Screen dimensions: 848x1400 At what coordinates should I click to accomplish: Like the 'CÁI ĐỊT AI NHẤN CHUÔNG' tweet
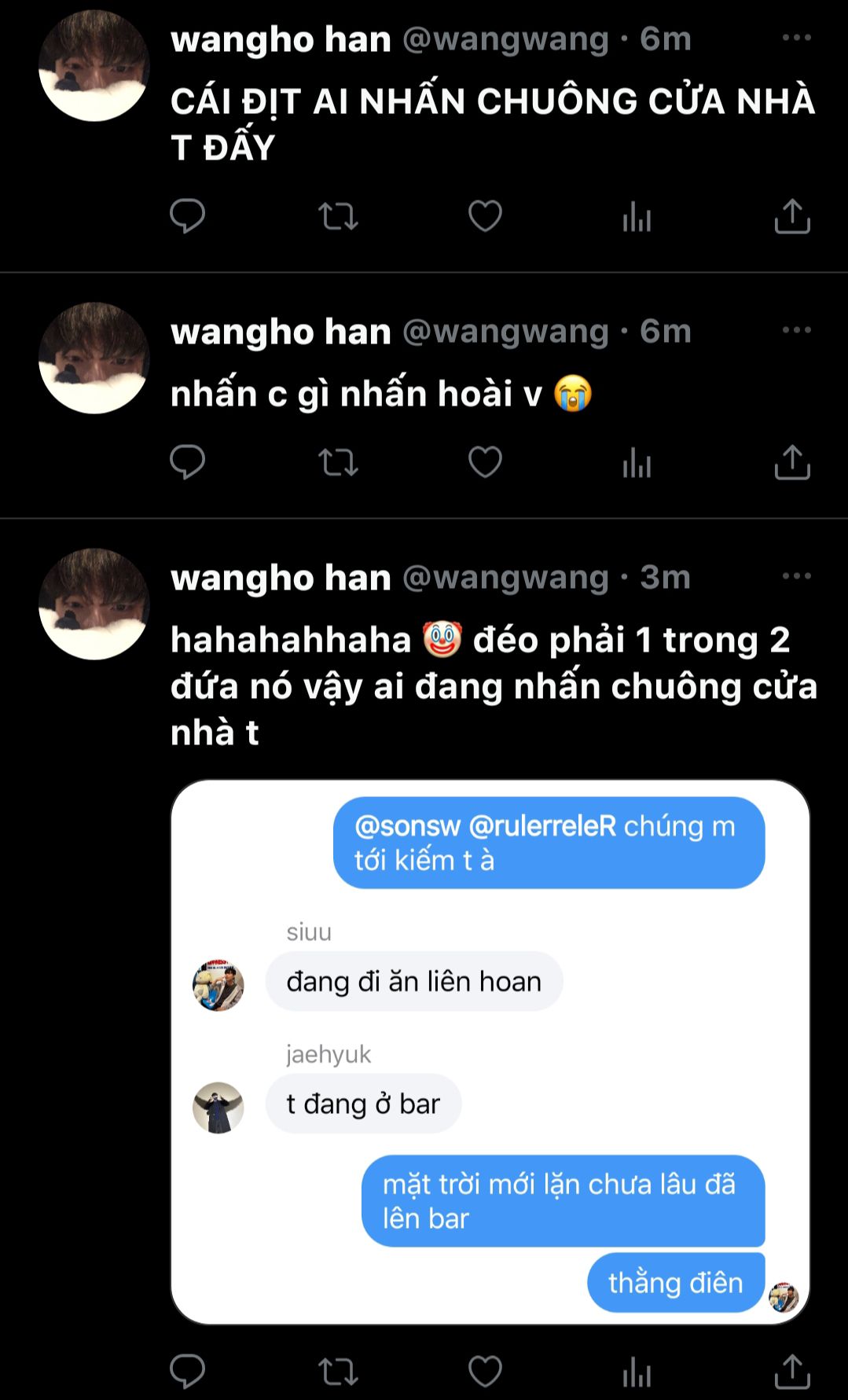point(485,216)
